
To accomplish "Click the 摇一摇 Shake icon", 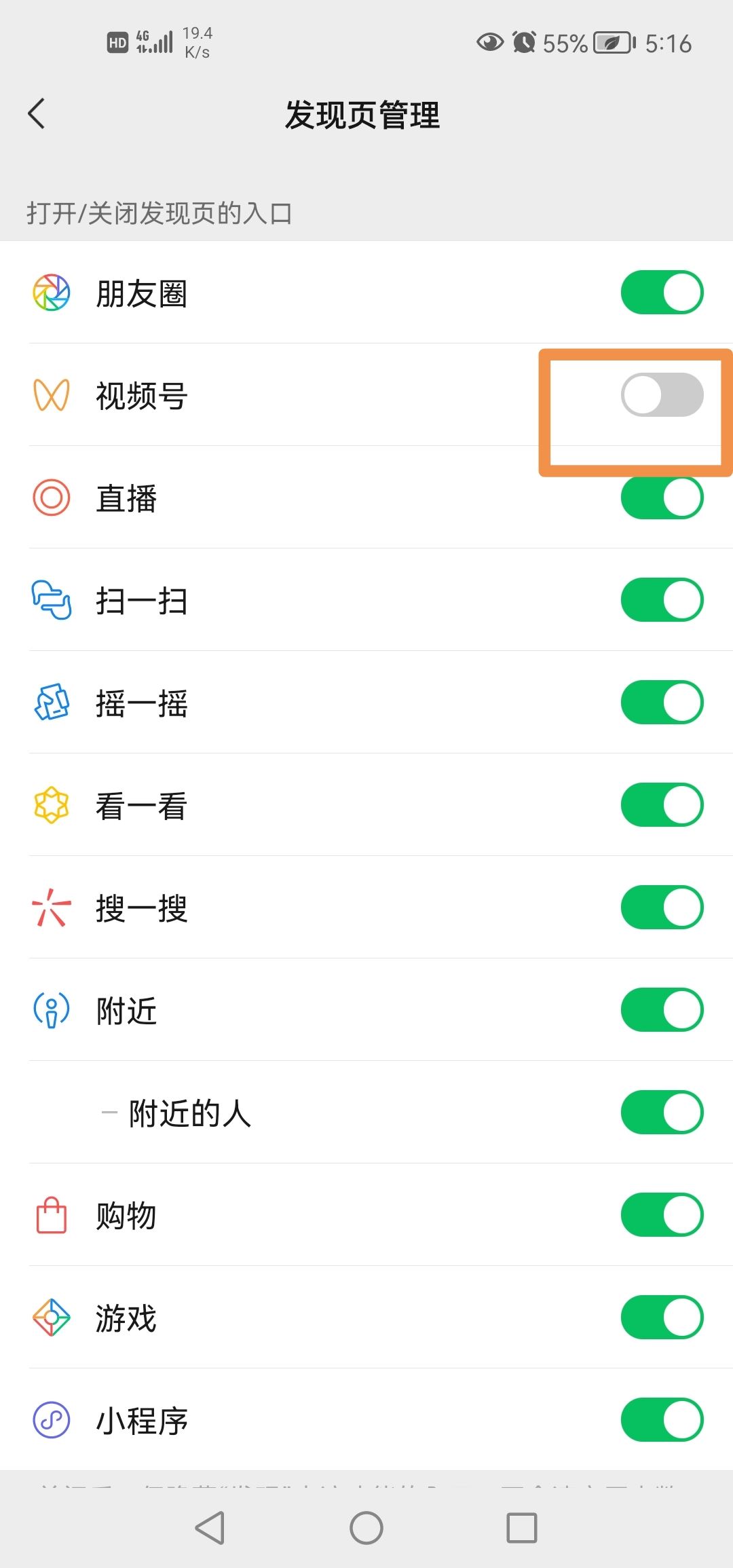I will (x=51, y=703).
